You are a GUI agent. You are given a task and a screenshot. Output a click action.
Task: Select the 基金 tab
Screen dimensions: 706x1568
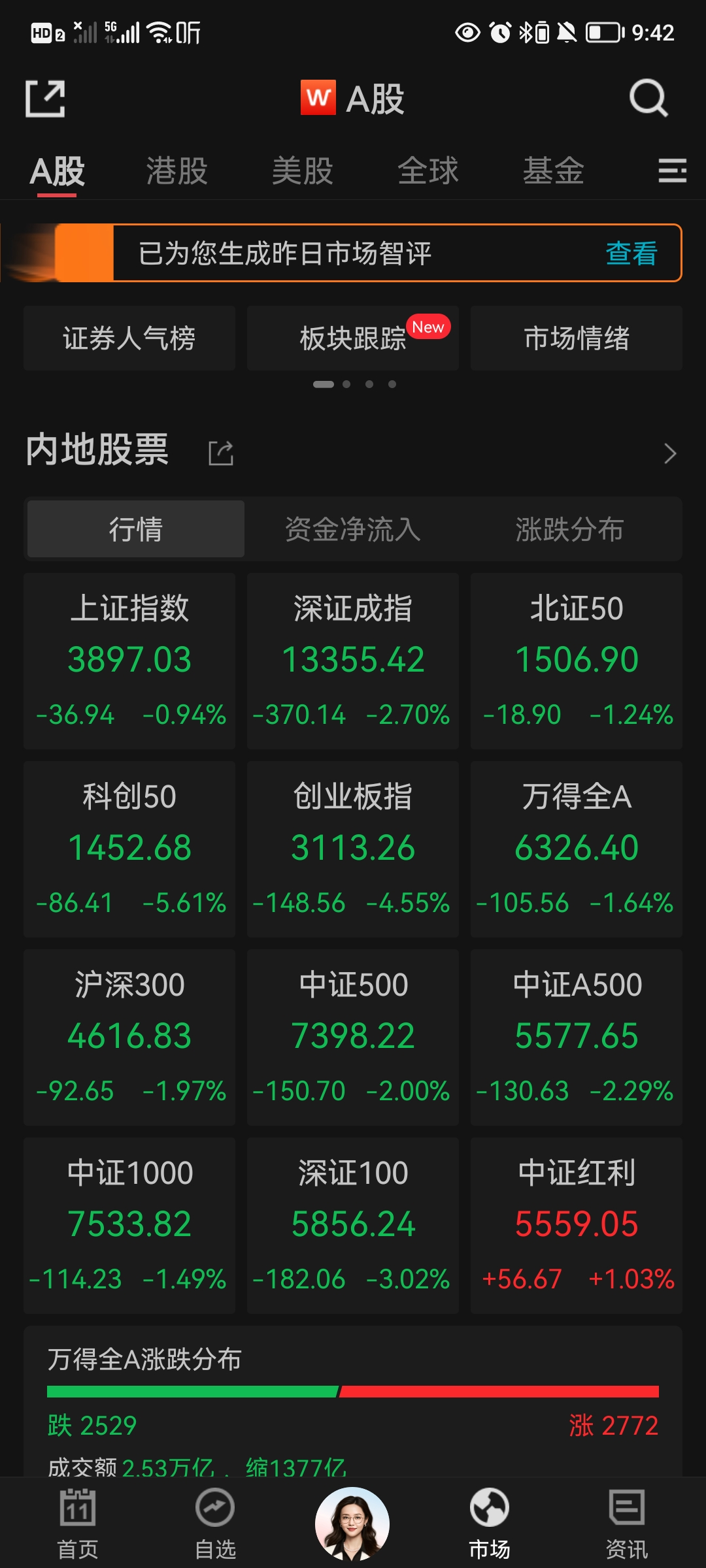tap(553, 171)
